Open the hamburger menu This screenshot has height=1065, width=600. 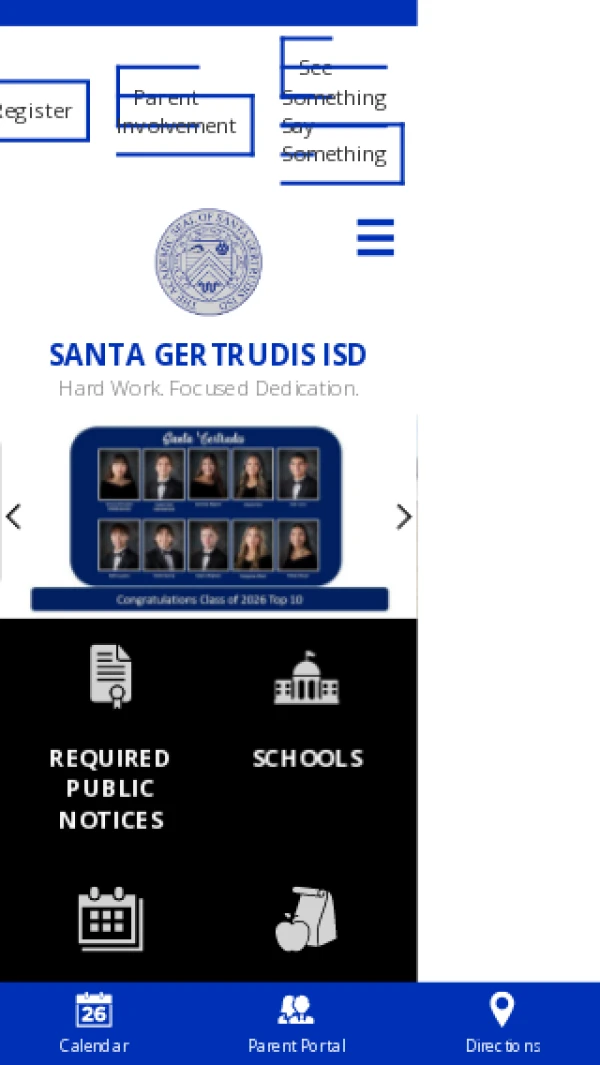point(375,237)
